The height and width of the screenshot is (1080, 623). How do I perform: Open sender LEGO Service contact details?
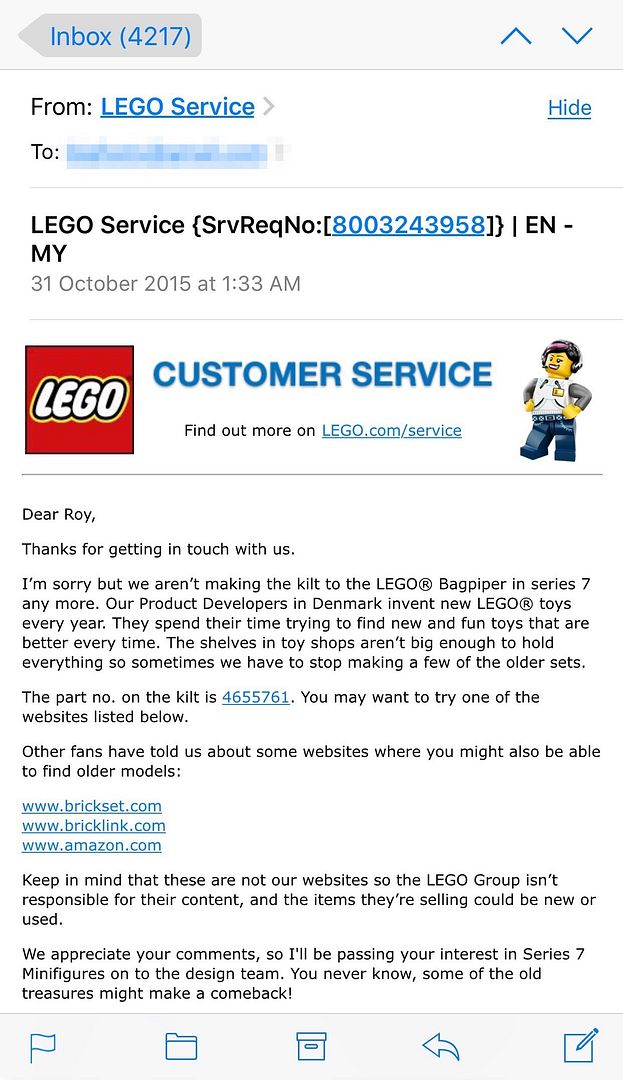178,107
